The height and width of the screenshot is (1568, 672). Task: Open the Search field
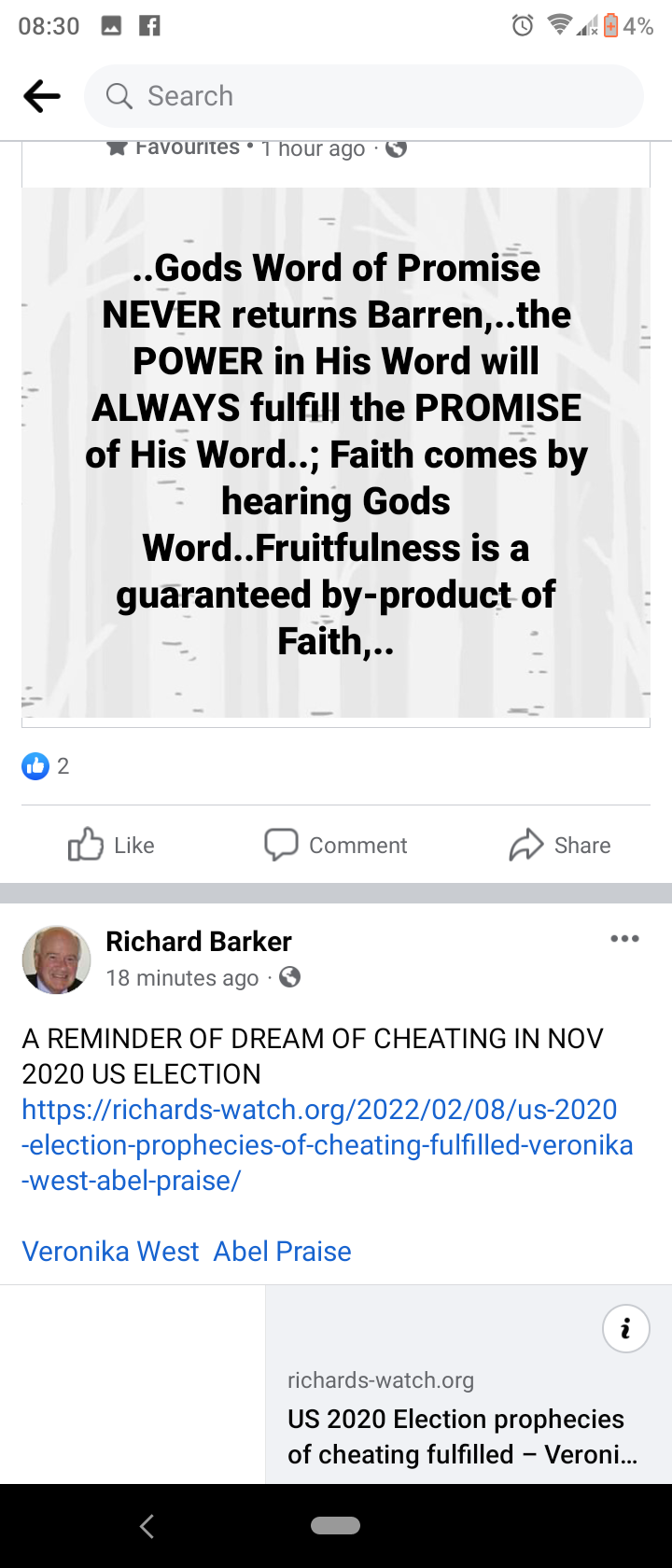coord(364,96)
